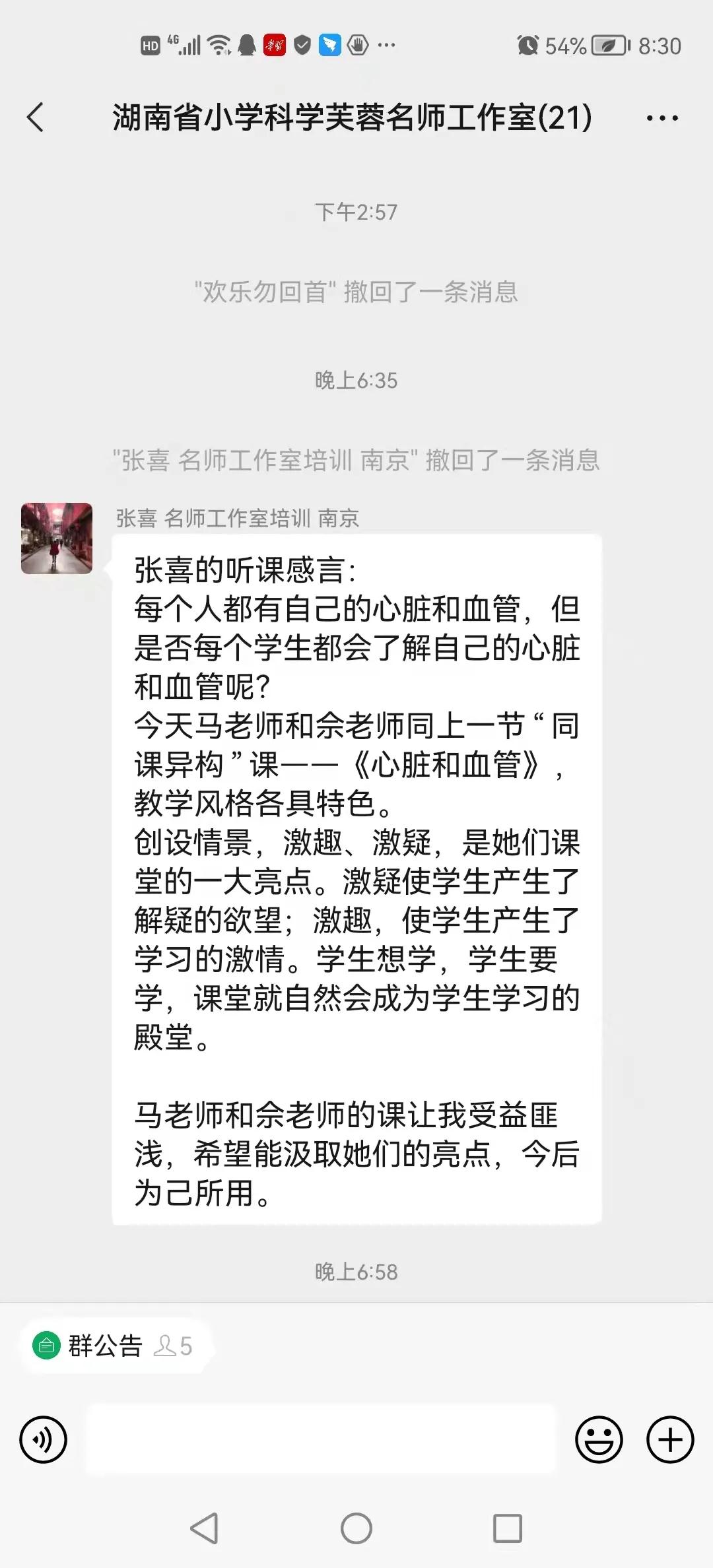This screenshot has width=713, height=1568.
Task: Open 张喜's profile avatar
Action: 57,539
